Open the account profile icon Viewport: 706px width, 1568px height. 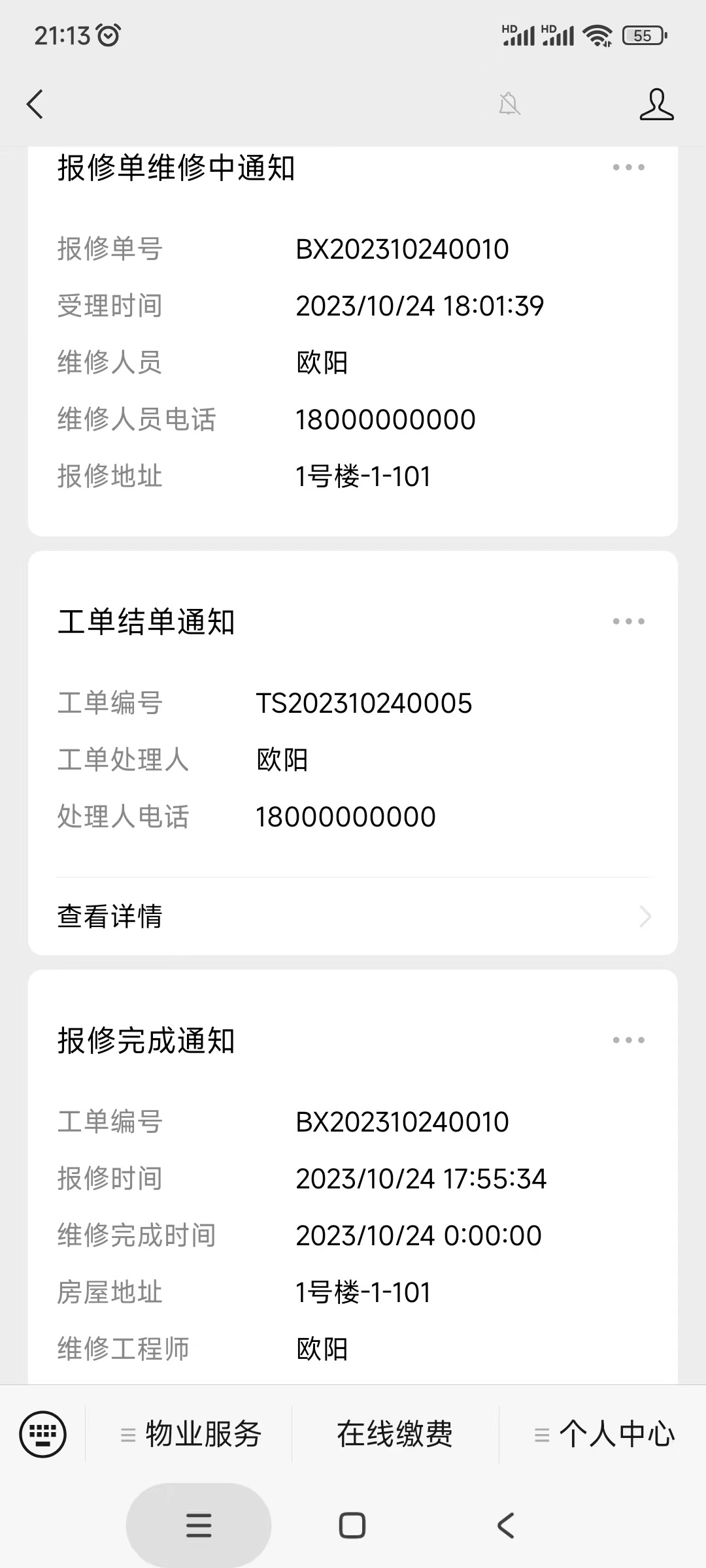pos(656,105)
